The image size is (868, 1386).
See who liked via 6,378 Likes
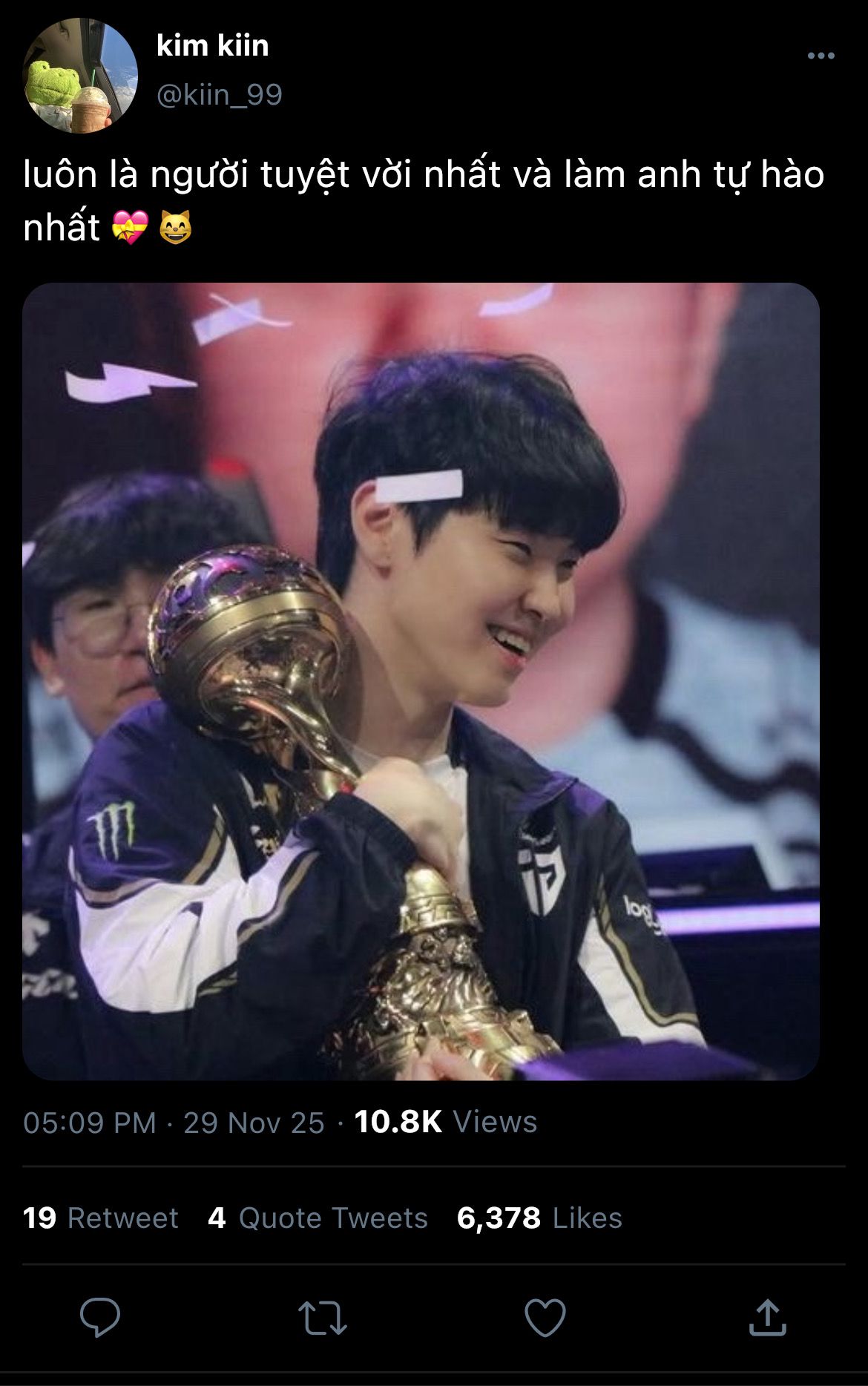539,1218
